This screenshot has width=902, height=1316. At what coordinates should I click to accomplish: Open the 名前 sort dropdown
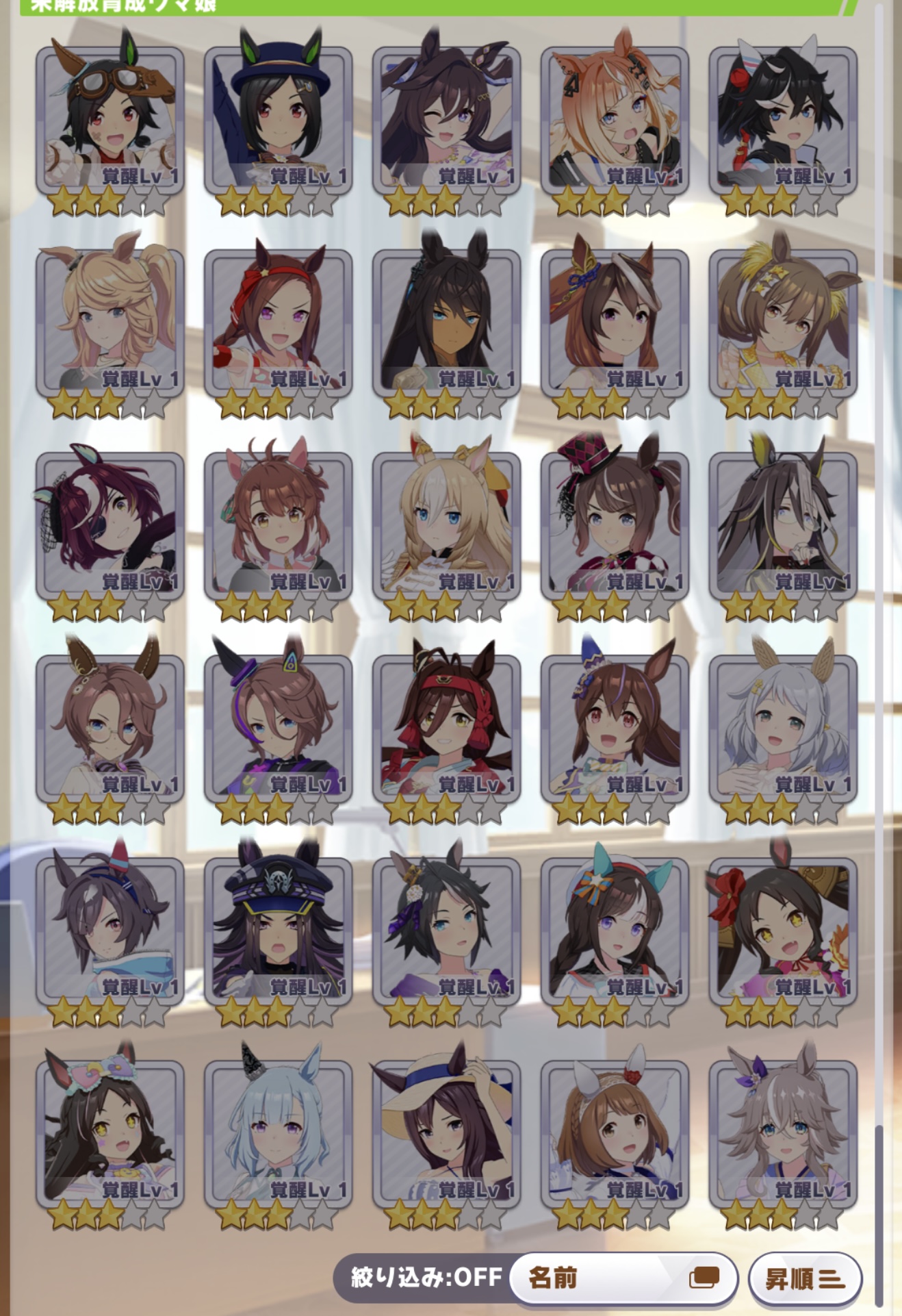click(x=623, y=1278)
